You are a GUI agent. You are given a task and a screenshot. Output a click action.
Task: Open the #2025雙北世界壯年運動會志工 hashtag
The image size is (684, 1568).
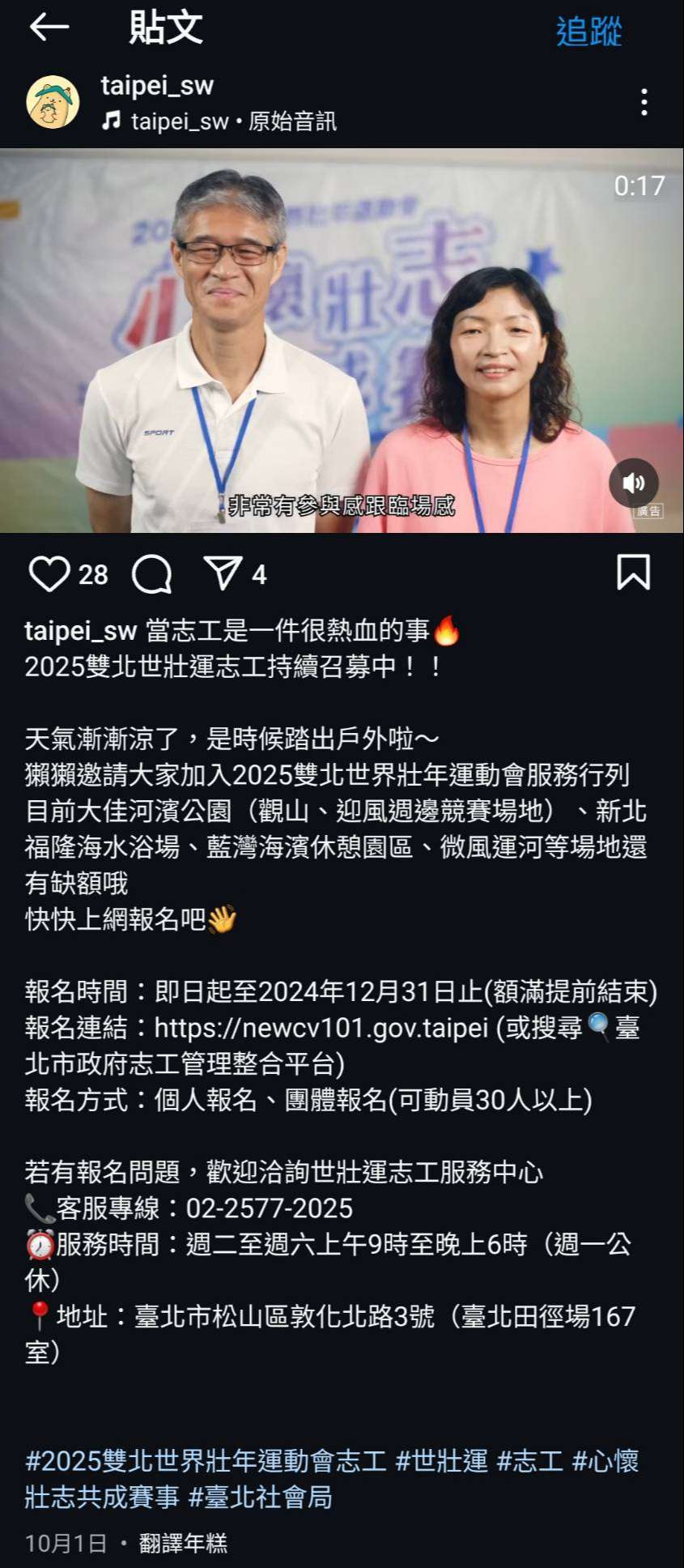[x=206, y=1460]
